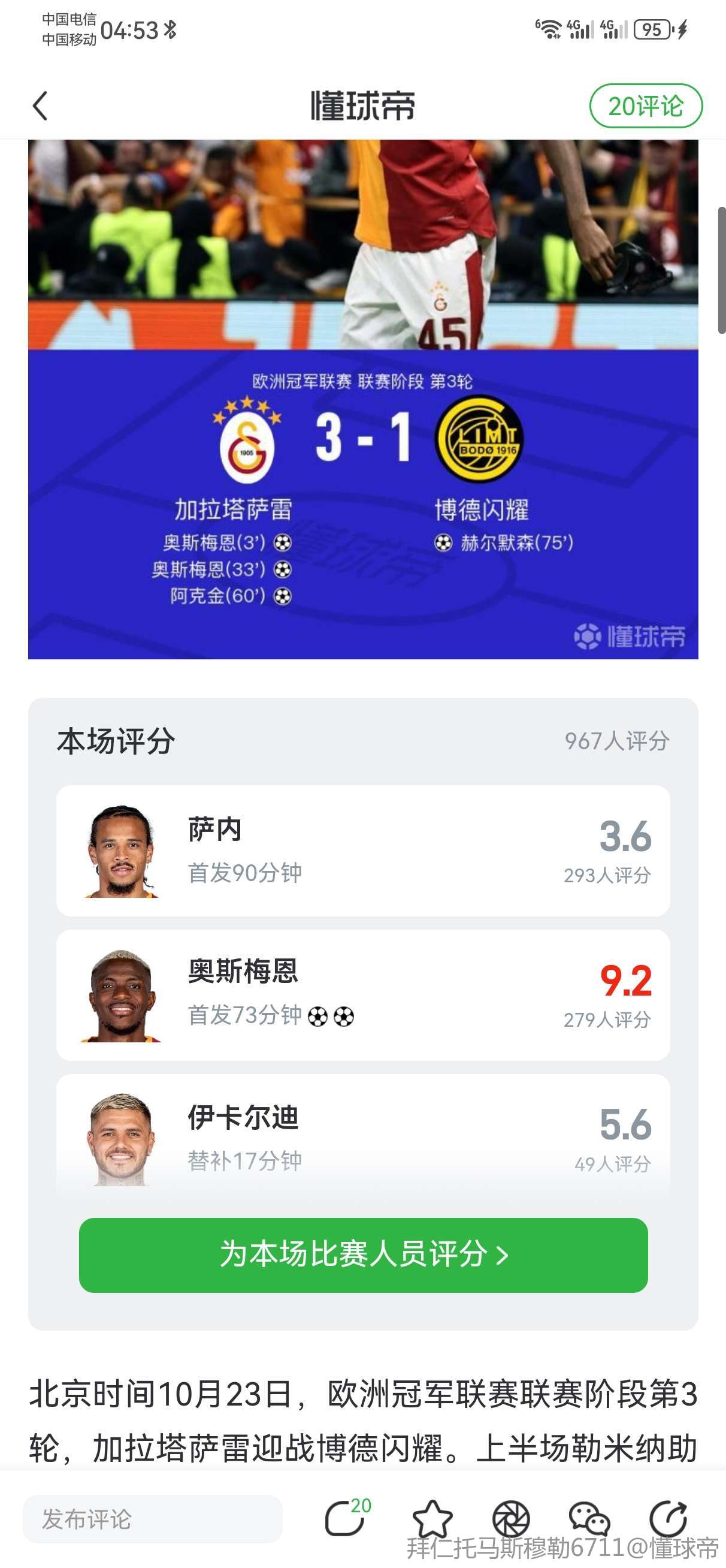The height and width of the screenshot is (1568, 726).
Task: Favorite this article with the star icon
Action: click(x=432, y=1519)
